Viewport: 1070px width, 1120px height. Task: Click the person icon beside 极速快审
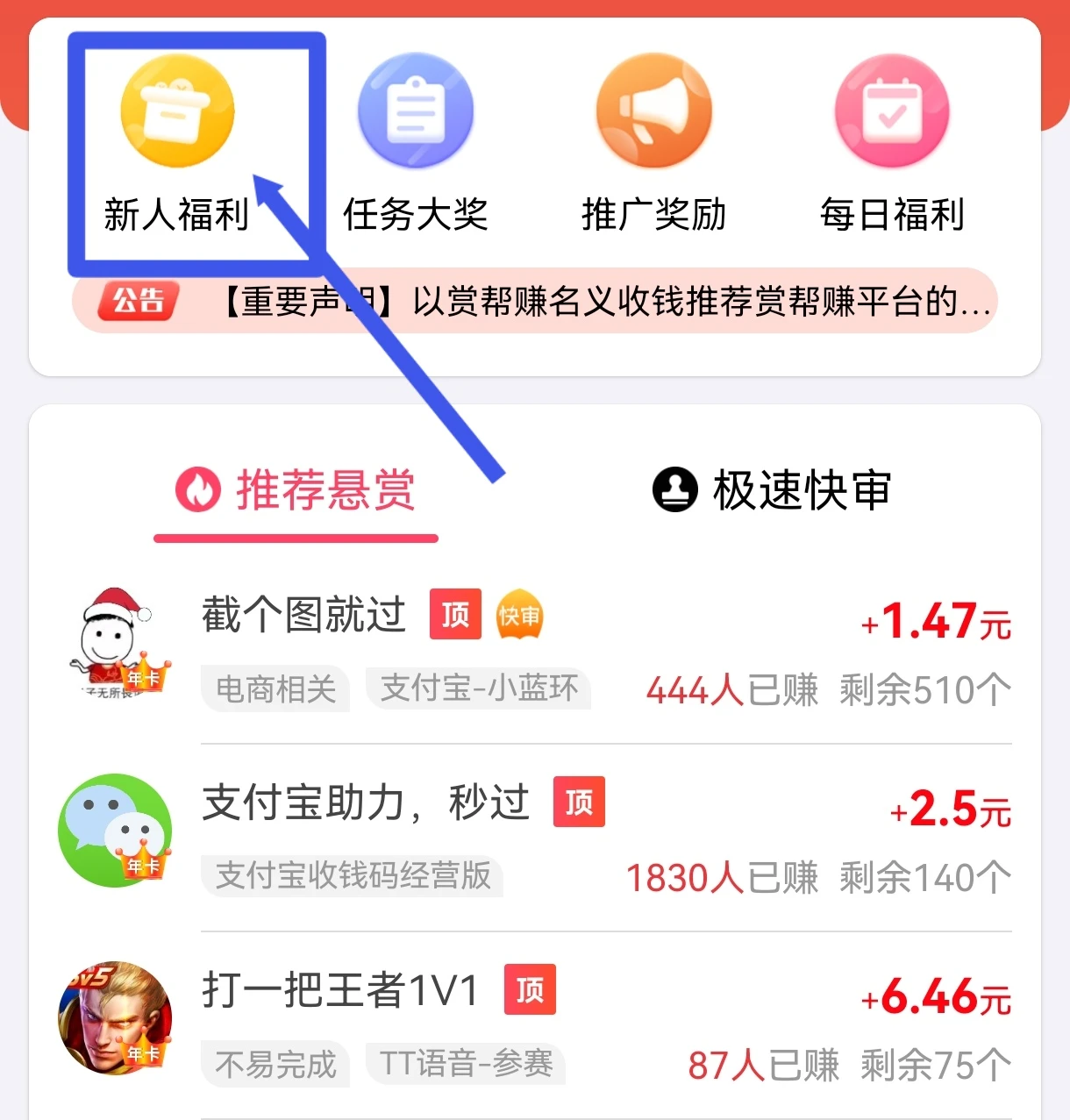pos(674,489)
